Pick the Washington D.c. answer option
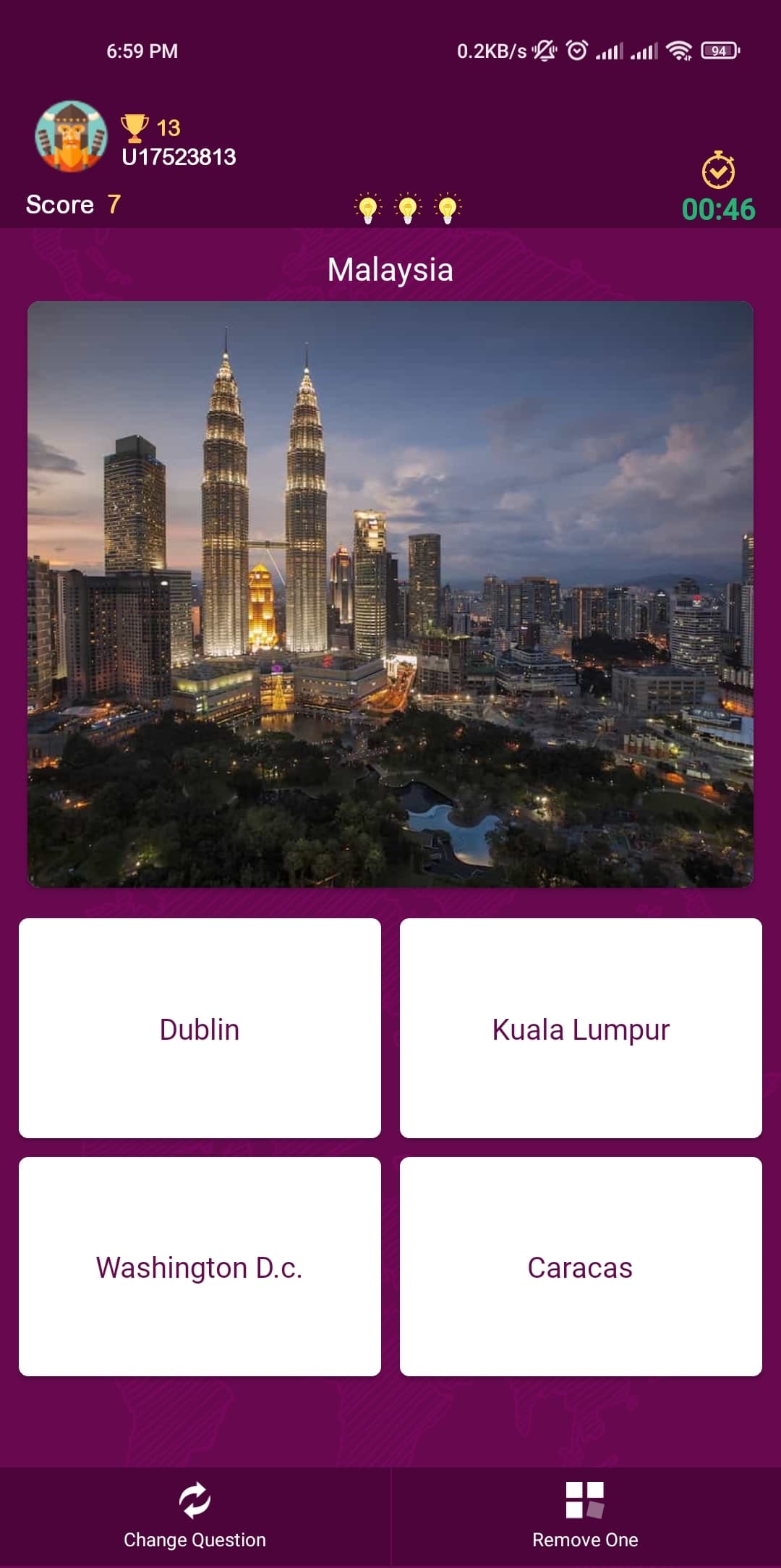Image resolution: width=781 pixels, height=1568 pixels. pyautogui.click(x=200, y=1266)
